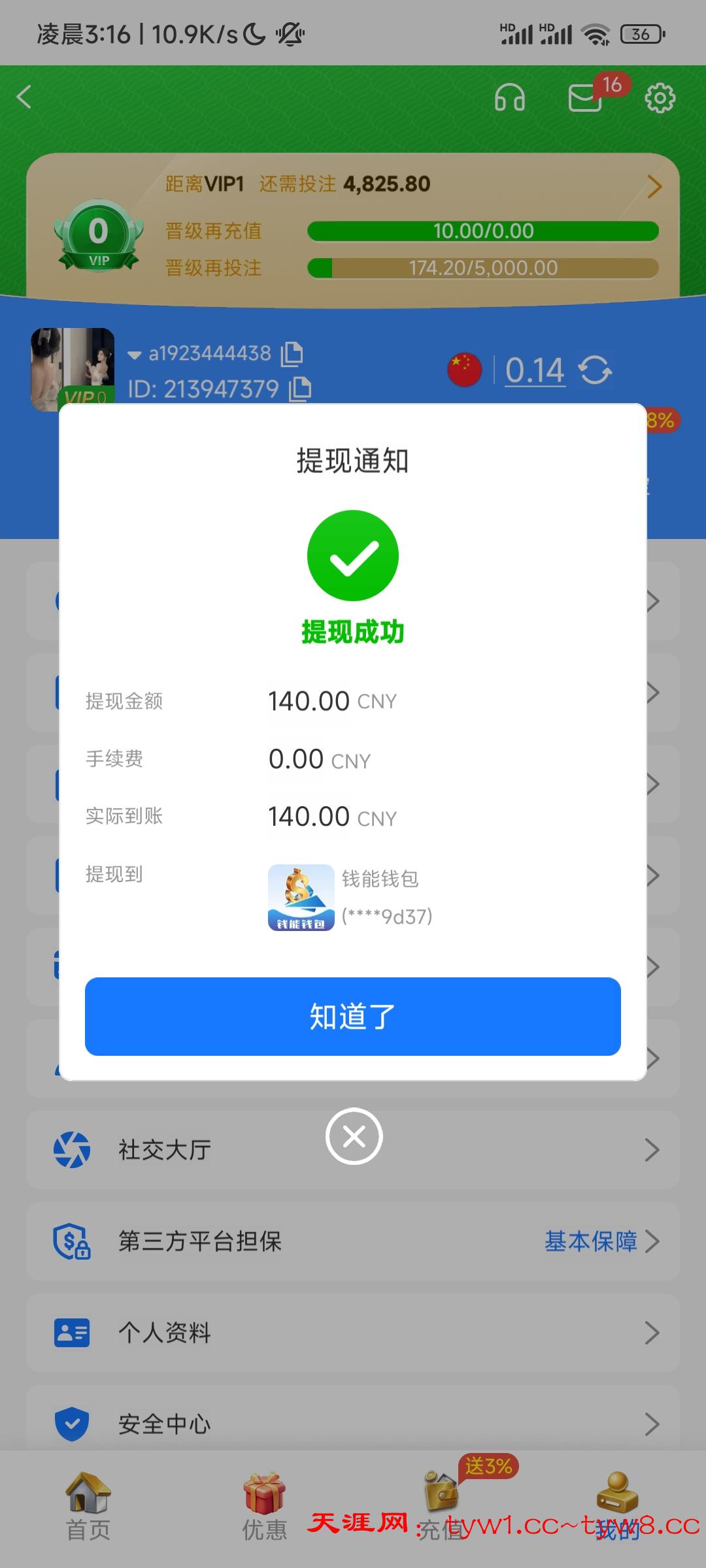Toggle the username dropdown arrow
This screenshot has height=1568, width=706.
pos(133,355)
